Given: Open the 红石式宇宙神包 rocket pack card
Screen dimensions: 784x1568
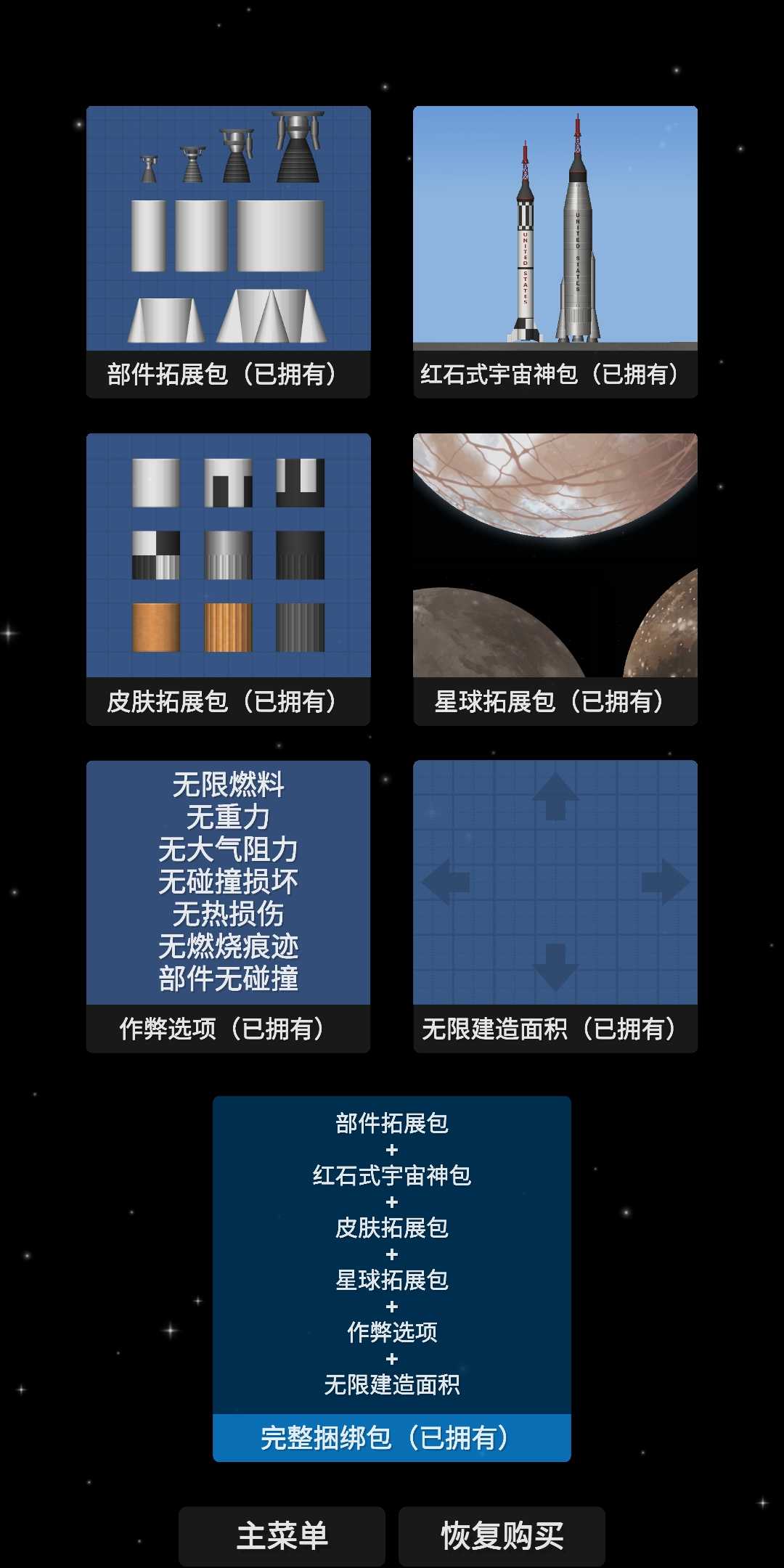Looking at the screenshot, I should click(x=555, y=251).
